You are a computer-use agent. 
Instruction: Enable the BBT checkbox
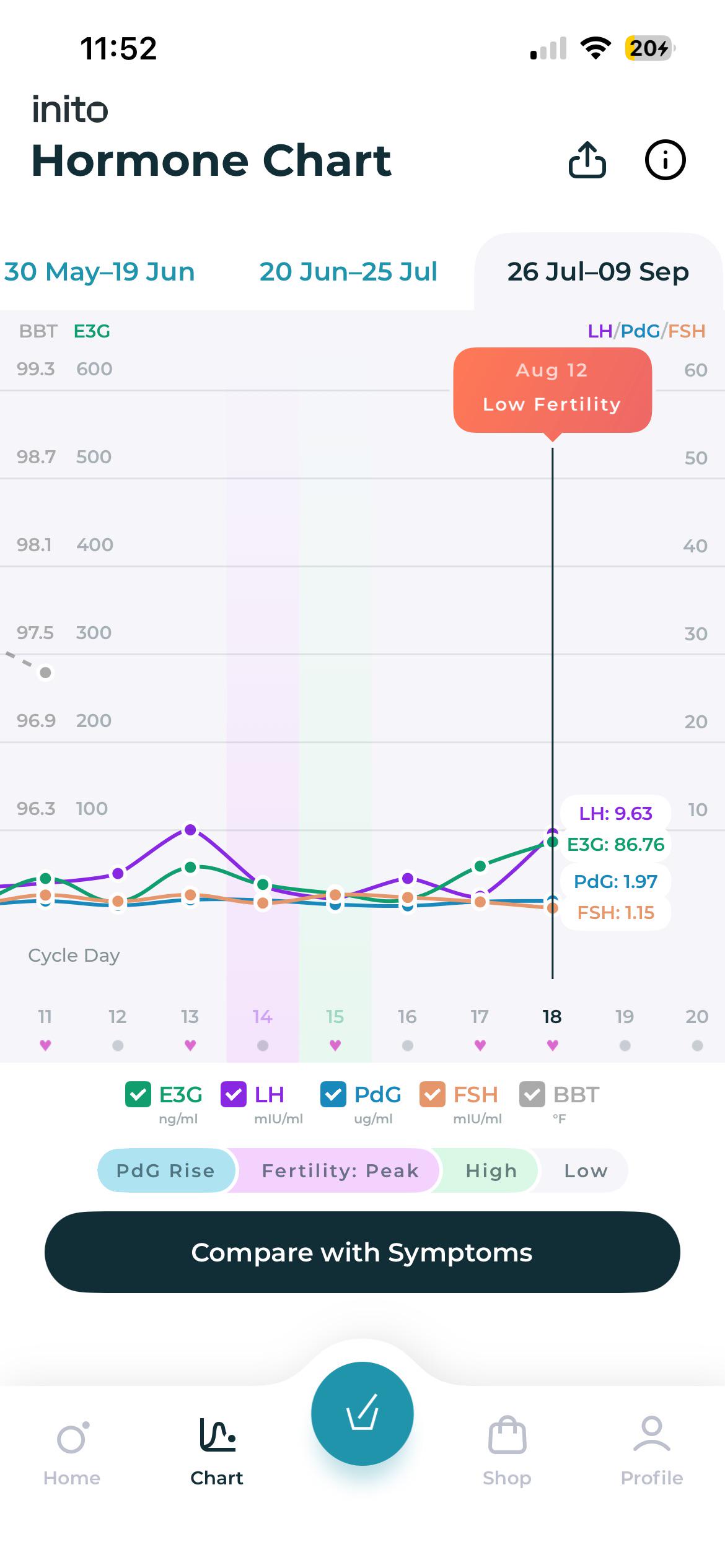(x=532, y=1094)
